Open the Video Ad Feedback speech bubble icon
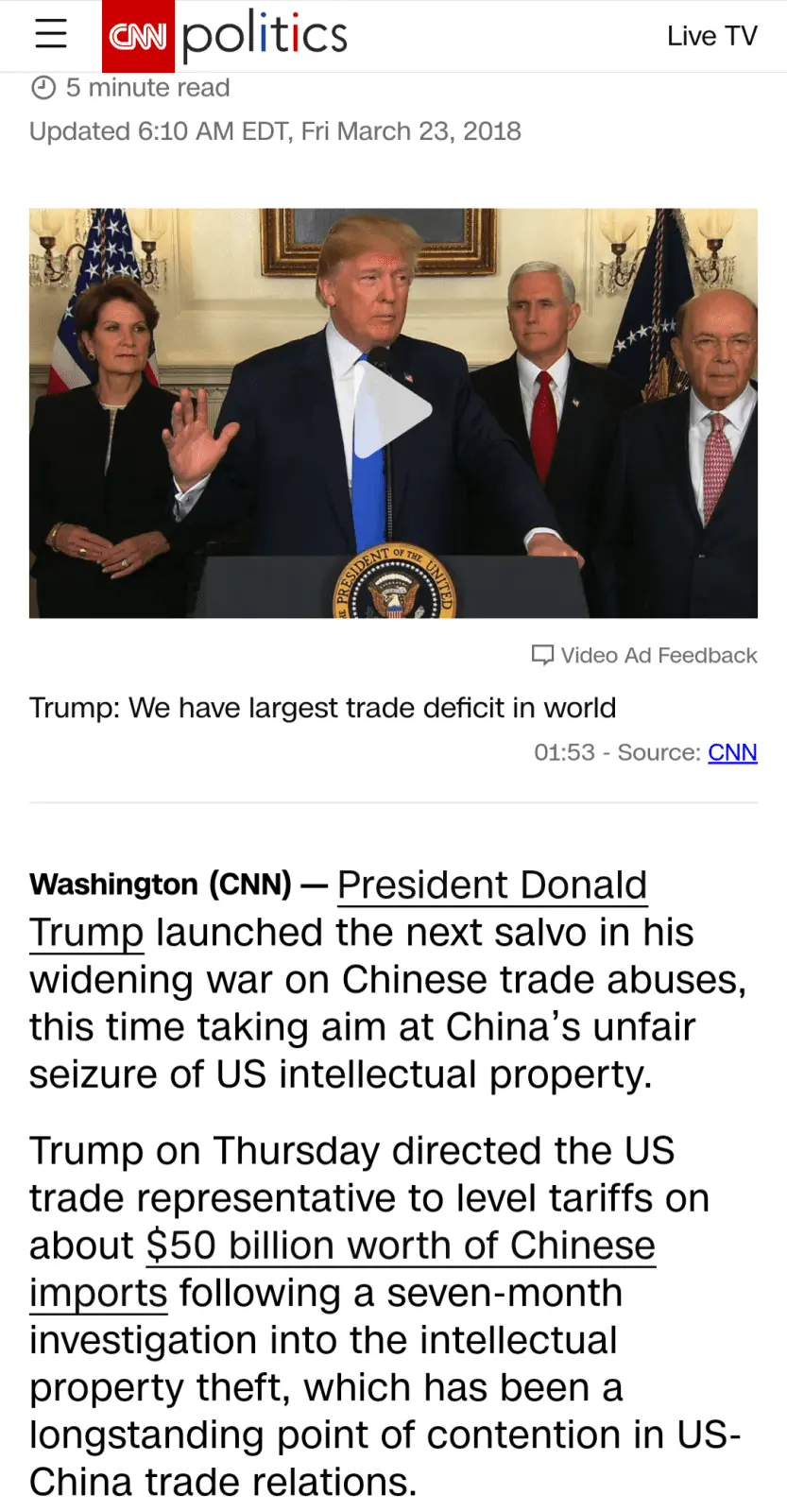This screenshot has height=1512, width=787. pyautogui.click(x=542, y=655)
